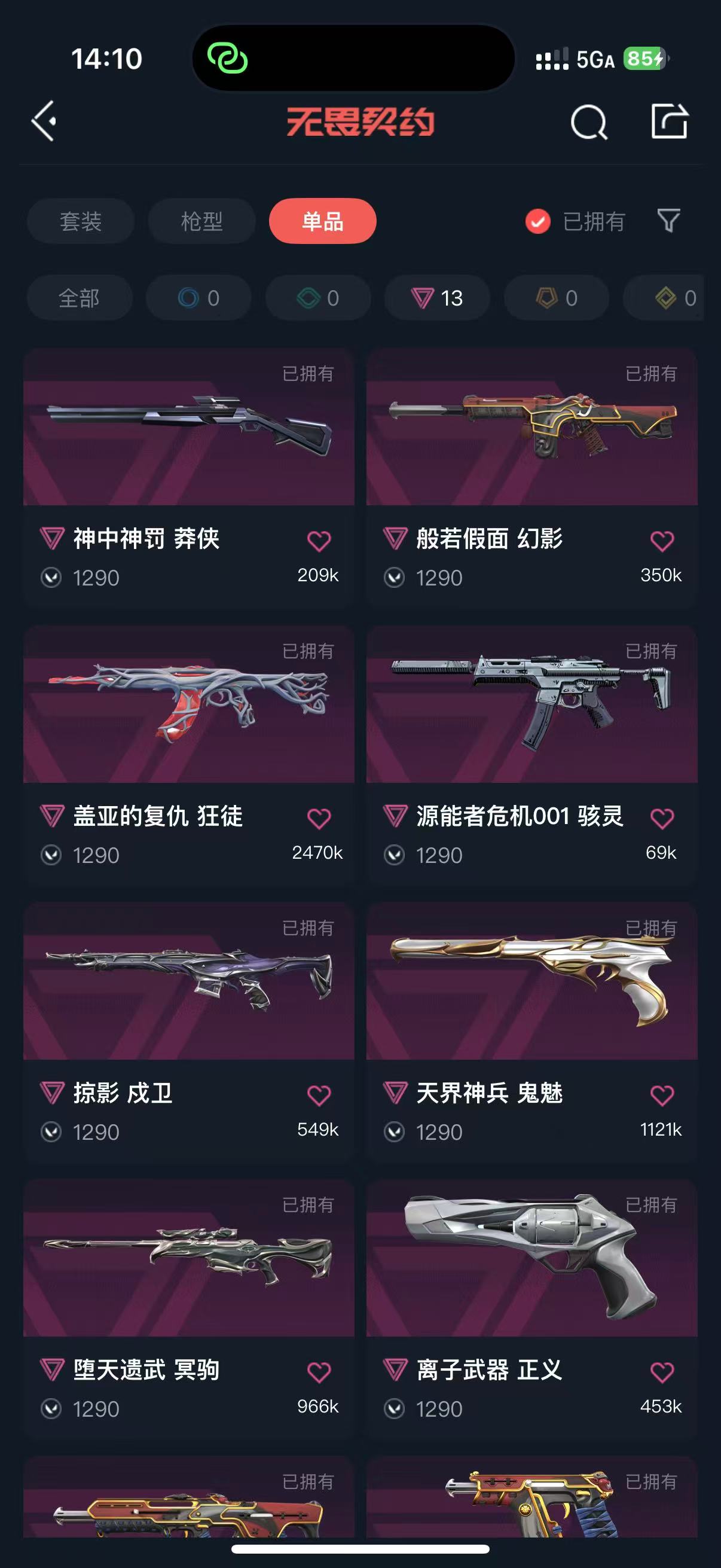The height and width of the screenshot is (1568, 721).
Task: Open the search icon
Action: 589,123
